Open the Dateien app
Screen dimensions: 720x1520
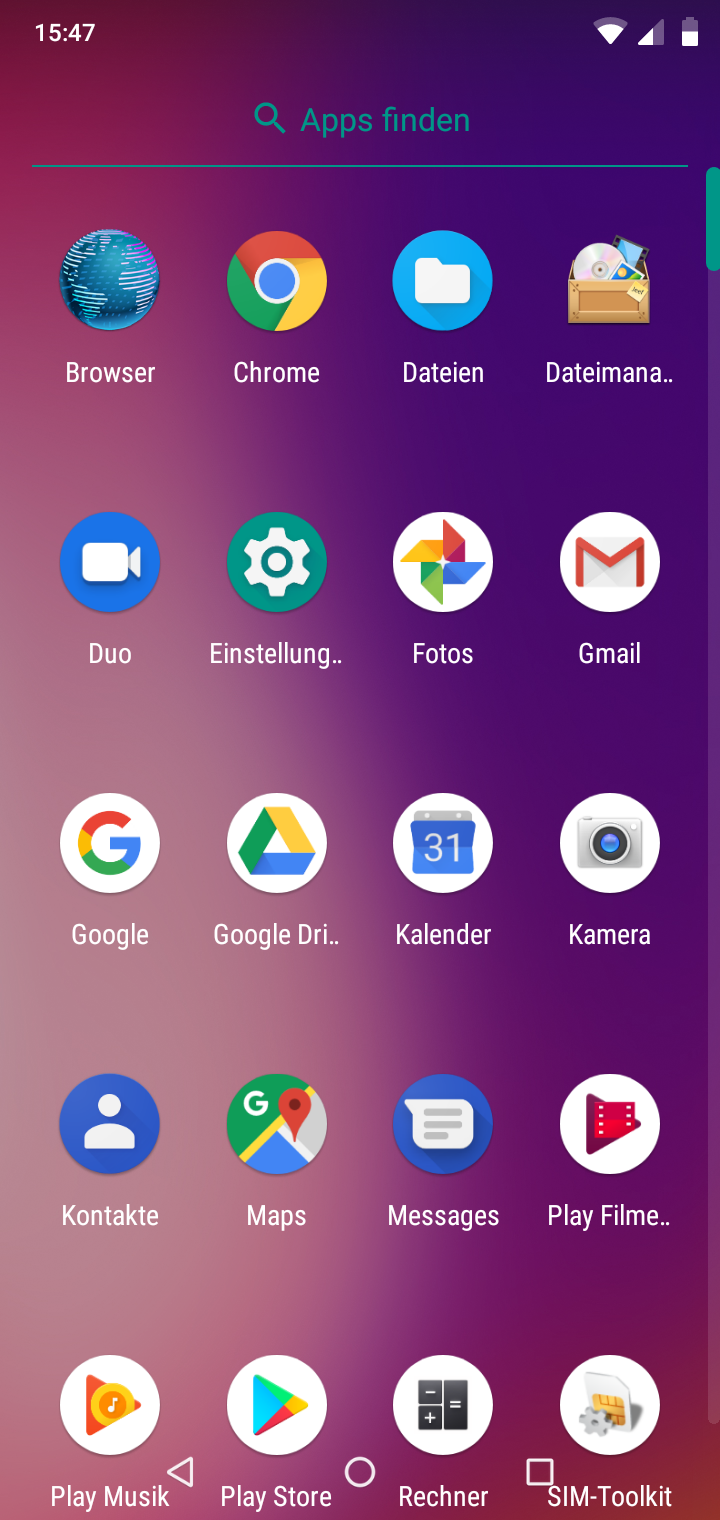point(443,281)
